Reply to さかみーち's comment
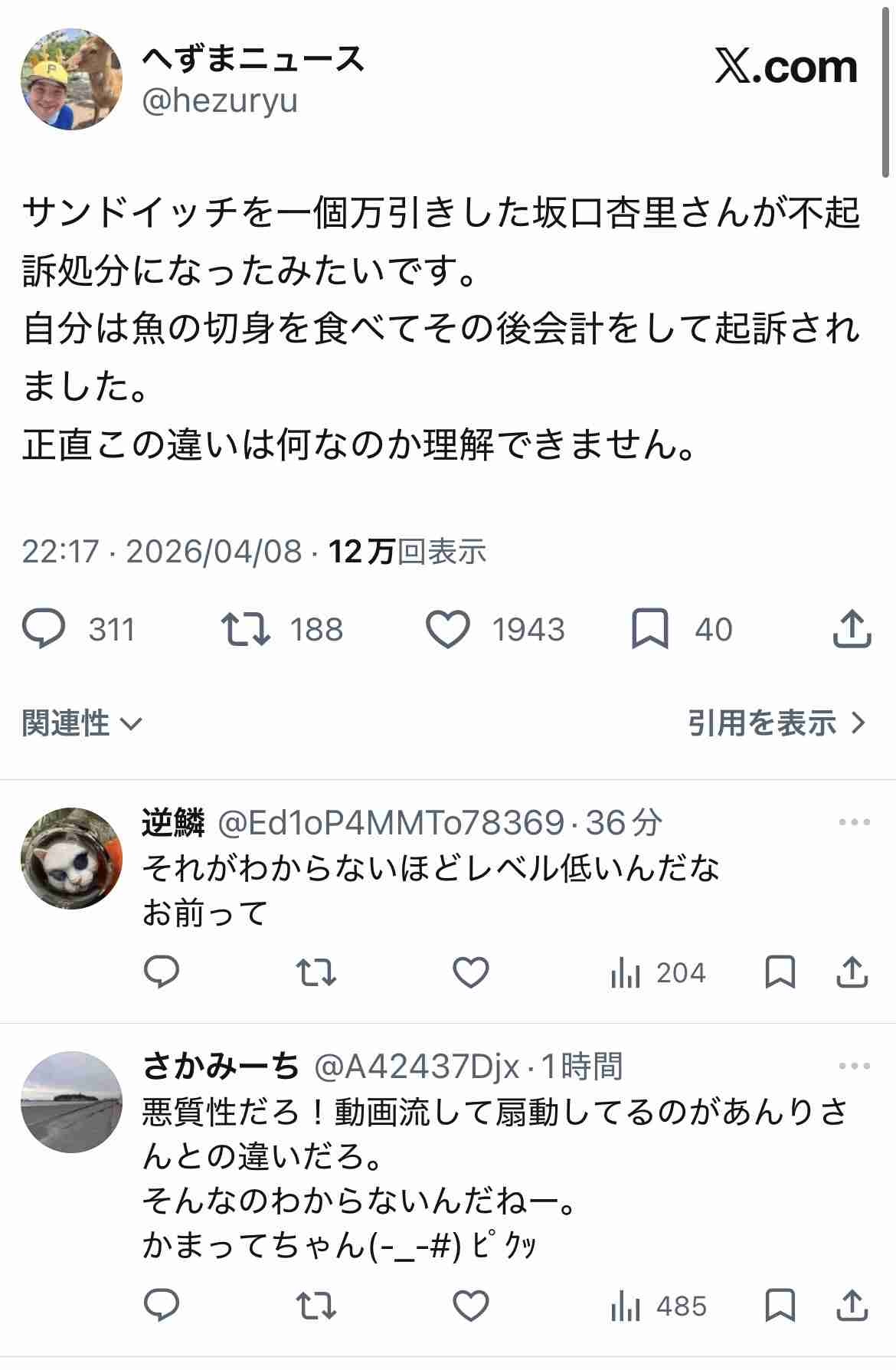Image resolution: width=896 pixels, height=1370 pixels. [162, 1306]
